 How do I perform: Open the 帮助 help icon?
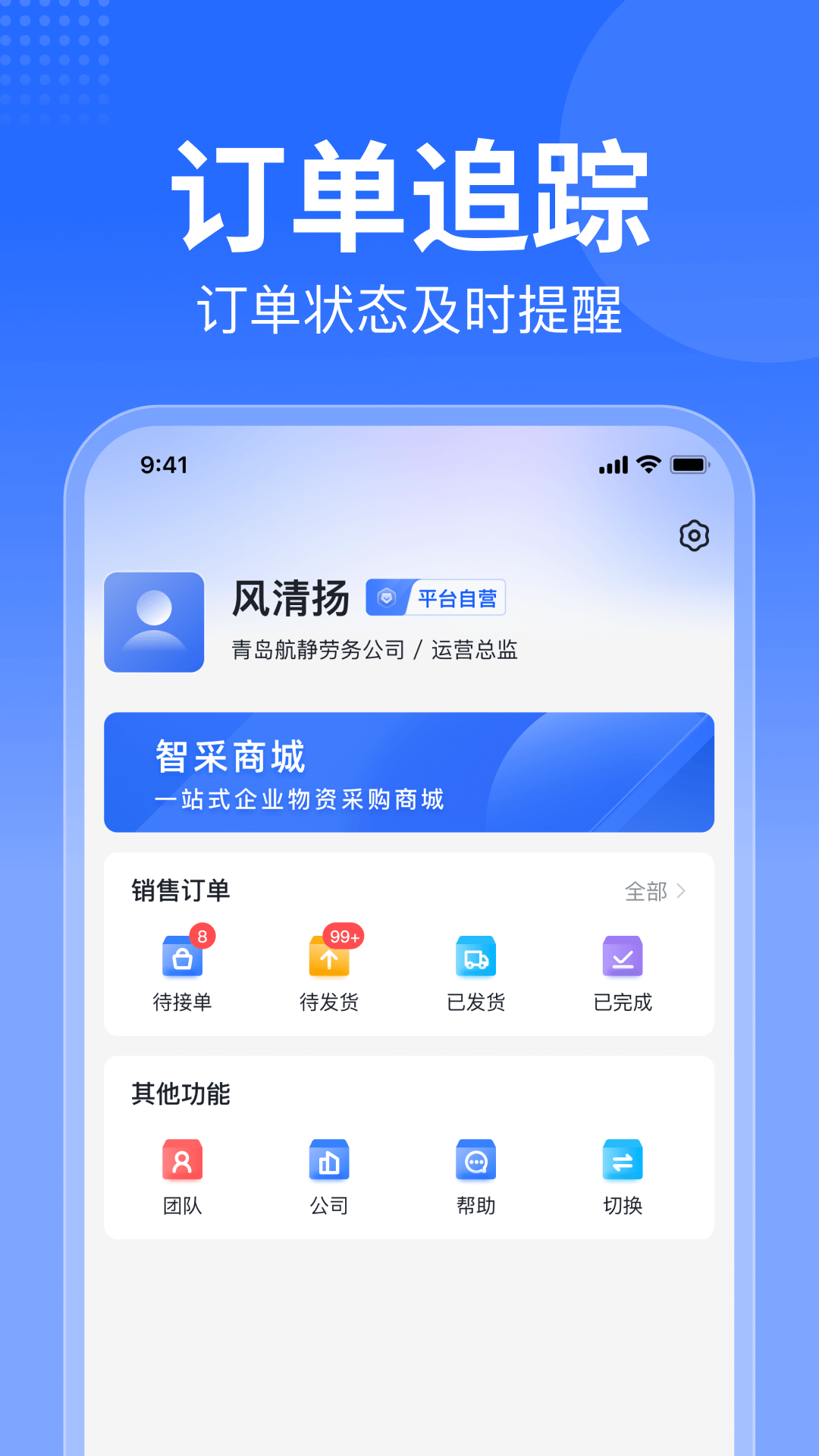pos(475,1160)
